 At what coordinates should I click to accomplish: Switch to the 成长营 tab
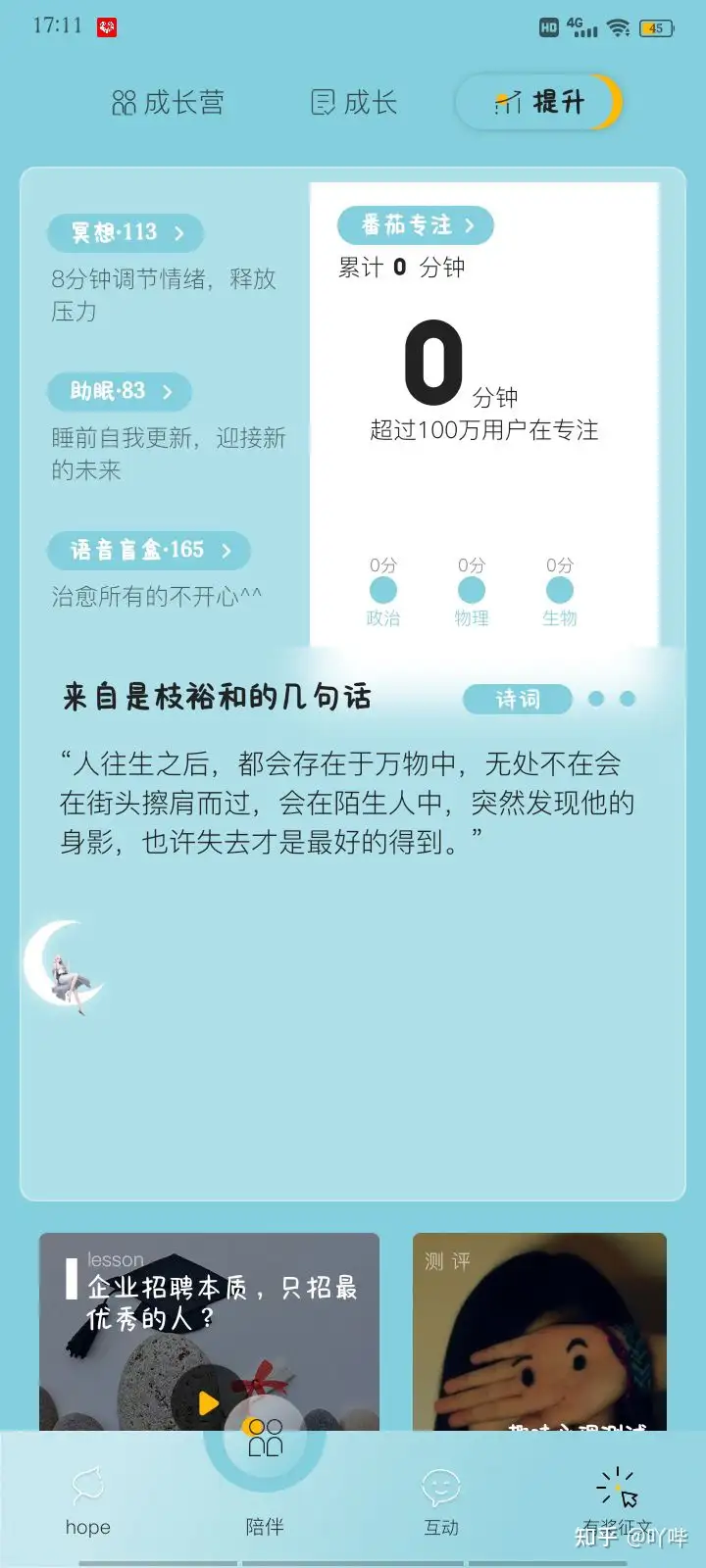[169, 102]
